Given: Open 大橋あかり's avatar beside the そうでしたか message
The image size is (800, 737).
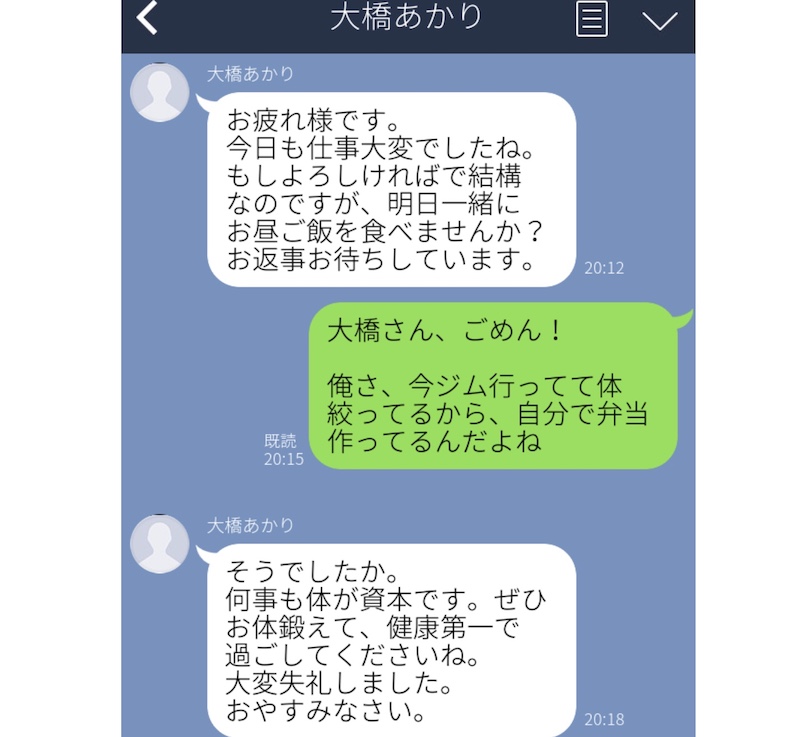Looking at the screenshot, I should [160, 544].
